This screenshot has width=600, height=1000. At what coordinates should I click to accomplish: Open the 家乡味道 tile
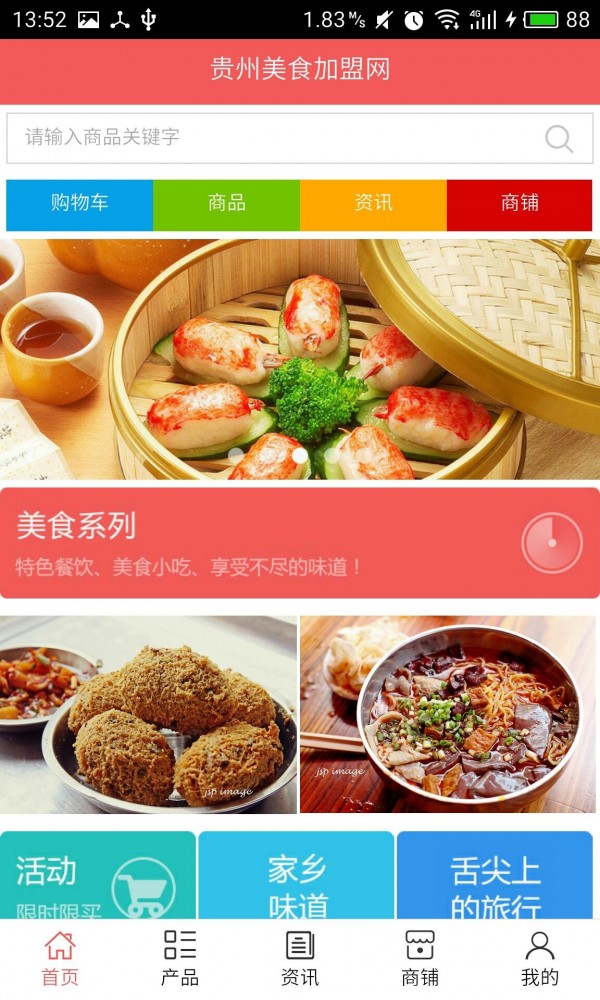pyautogui.click(x=296, y=877)
